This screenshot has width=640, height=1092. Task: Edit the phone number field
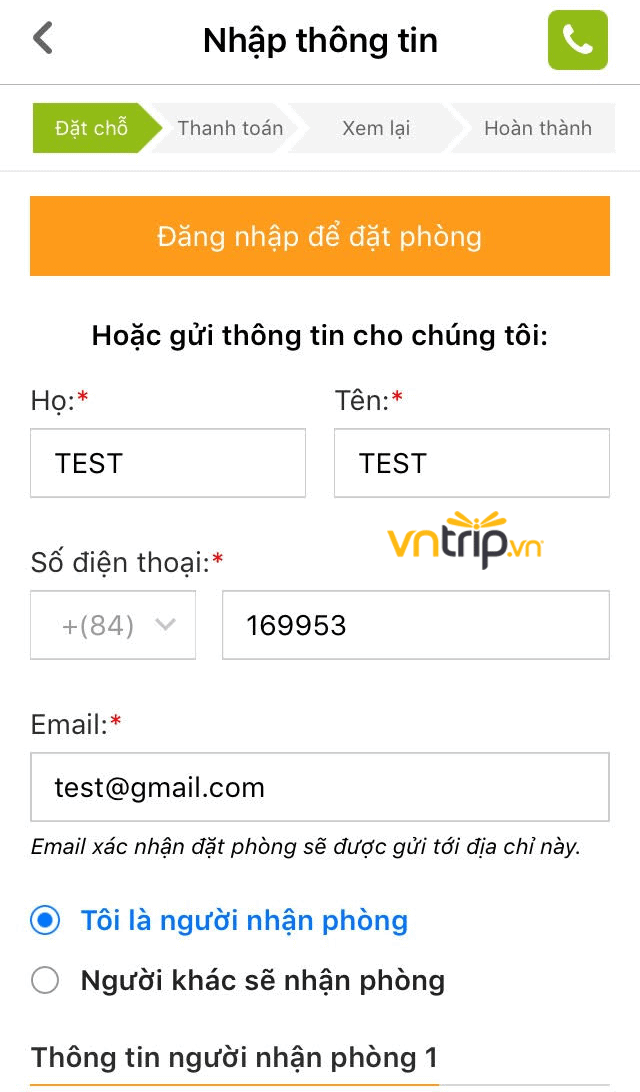(416, 625)
